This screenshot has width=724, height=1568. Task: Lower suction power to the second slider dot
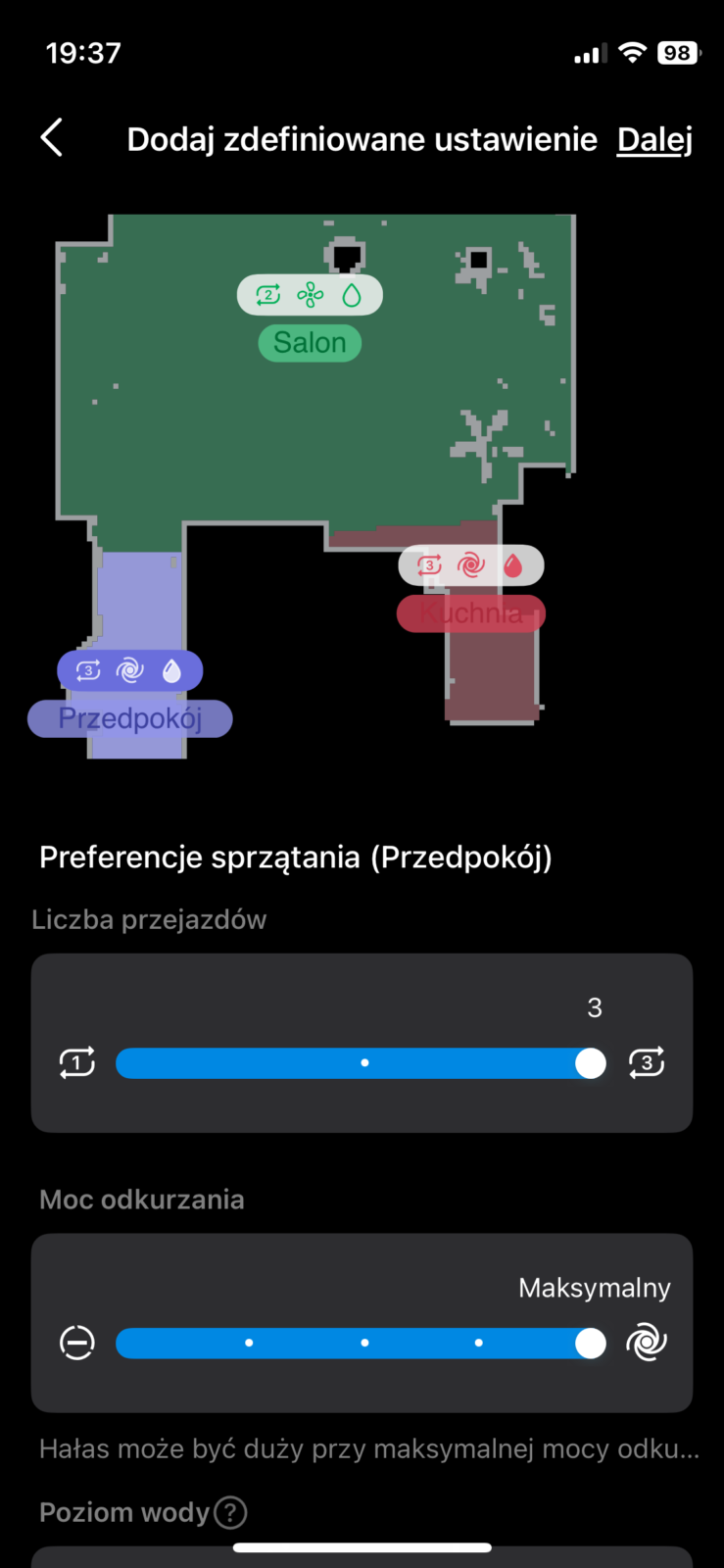(364, 1343)
